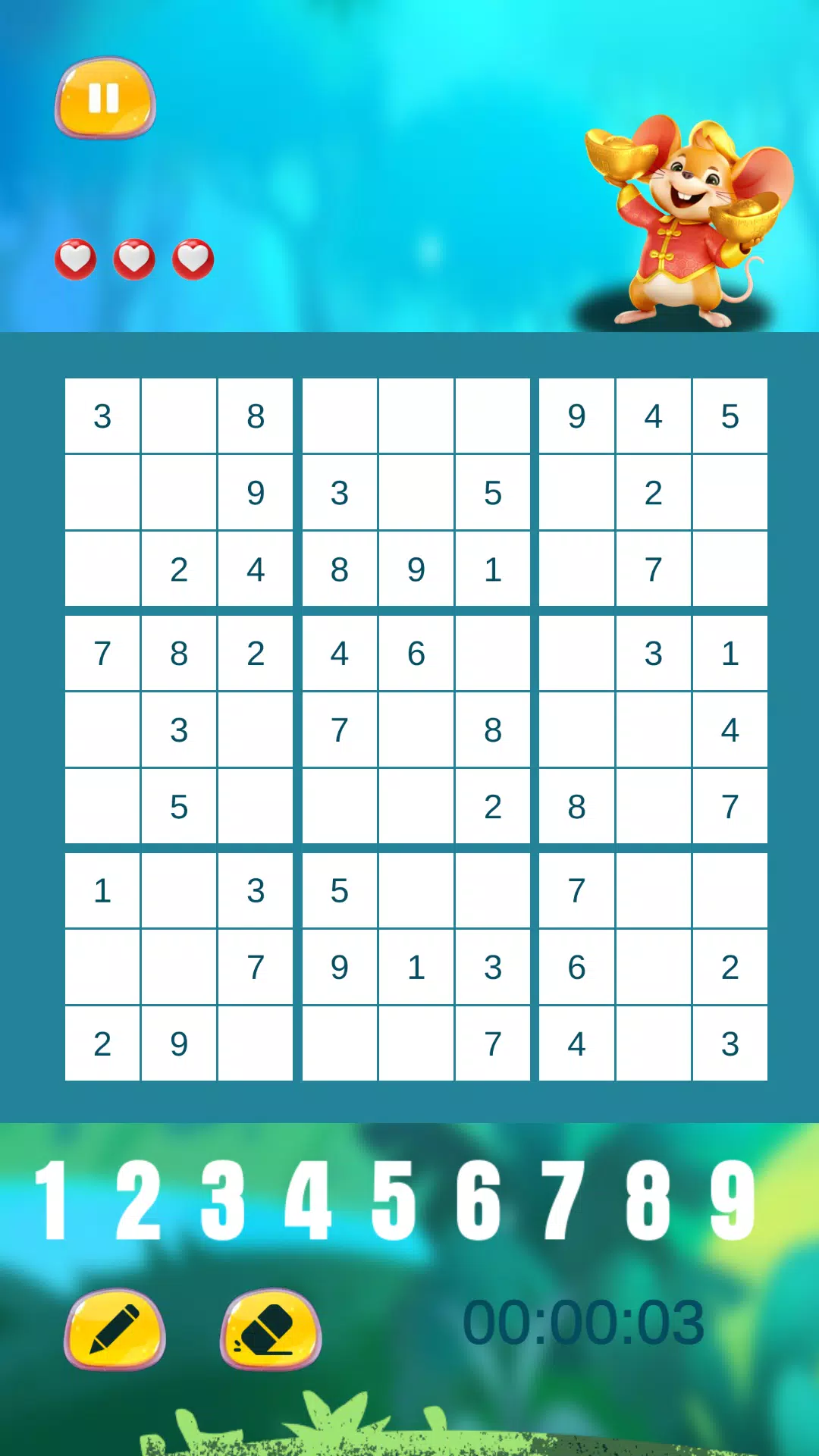Screen dimensions: 819x1456
Task: Select the empty cell between 3 and 5
Action: click(416, 493)
